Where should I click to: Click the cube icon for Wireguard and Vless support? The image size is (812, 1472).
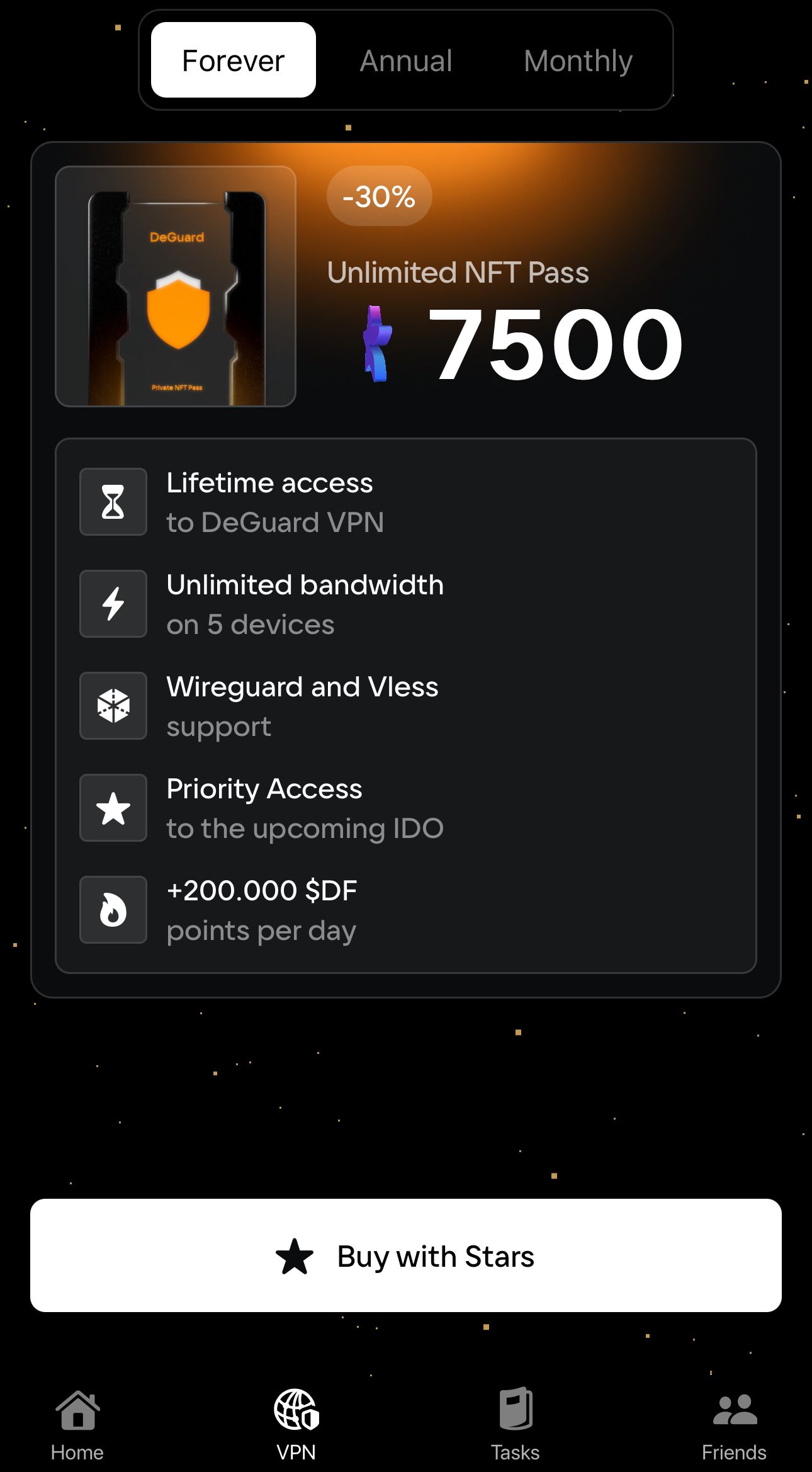click(x=113, y=706)
